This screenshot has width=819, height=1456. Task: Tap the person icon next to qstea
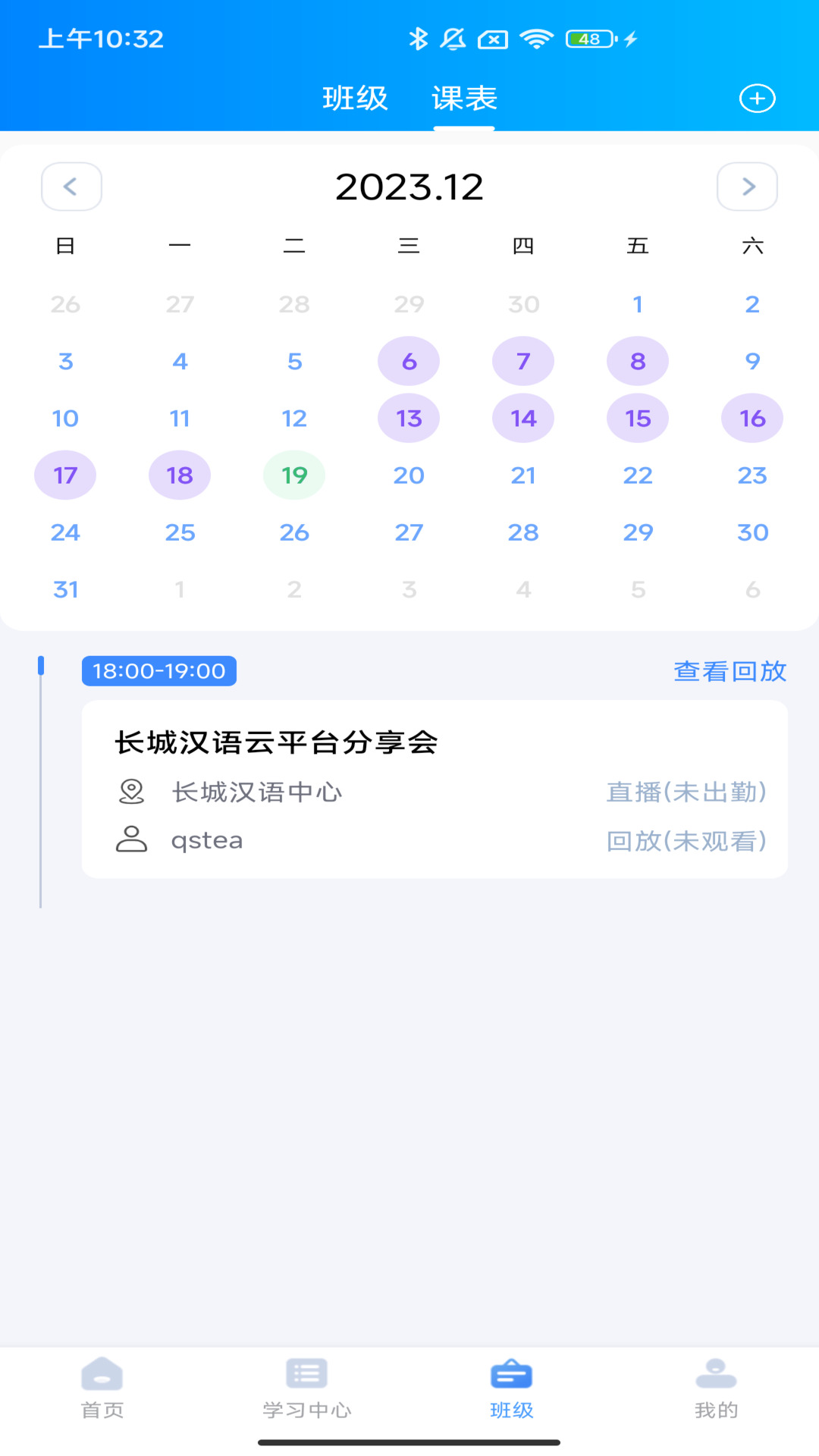(130, 840)
